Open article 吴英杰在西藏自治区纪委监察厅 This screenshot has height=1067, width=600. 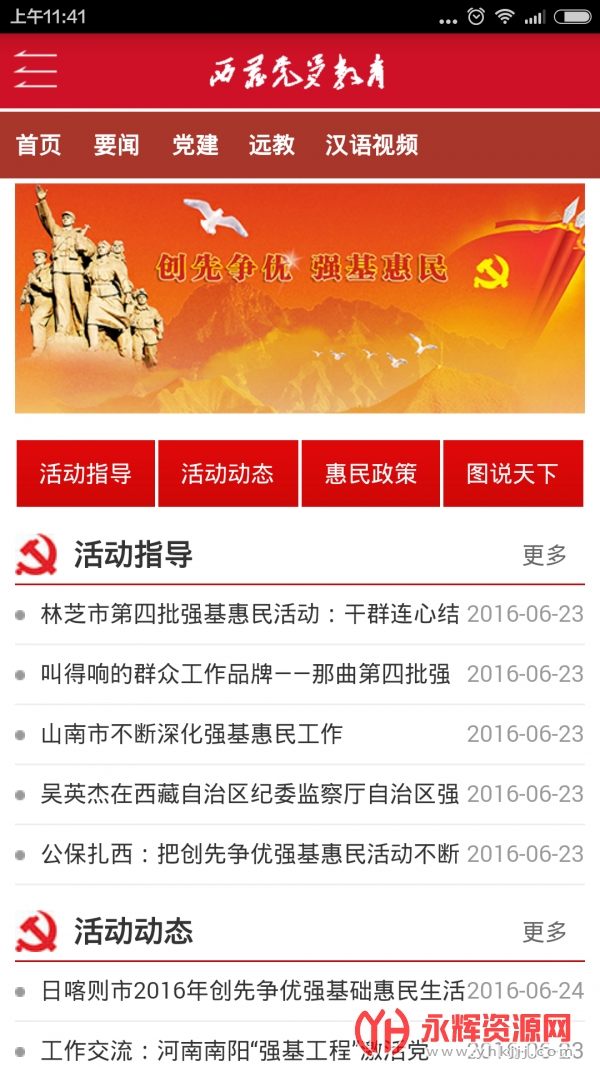tap(250, 794)
